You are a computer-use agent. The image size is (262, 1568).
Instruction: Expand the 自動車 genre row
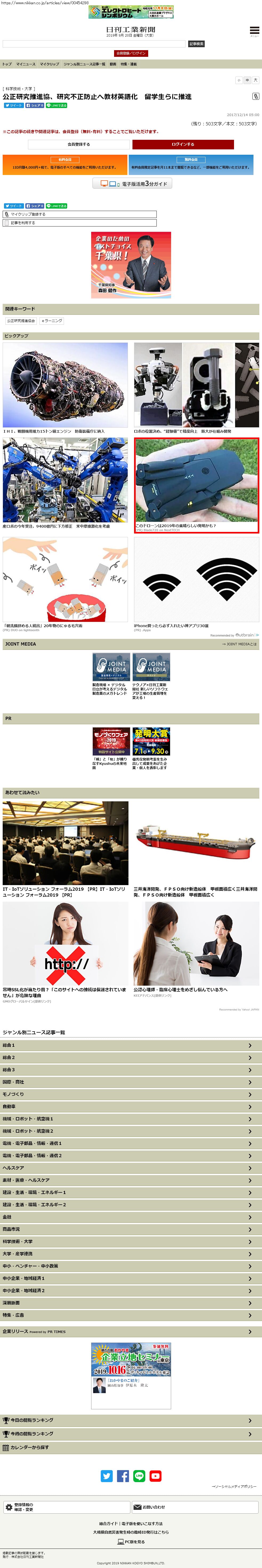131,1107
